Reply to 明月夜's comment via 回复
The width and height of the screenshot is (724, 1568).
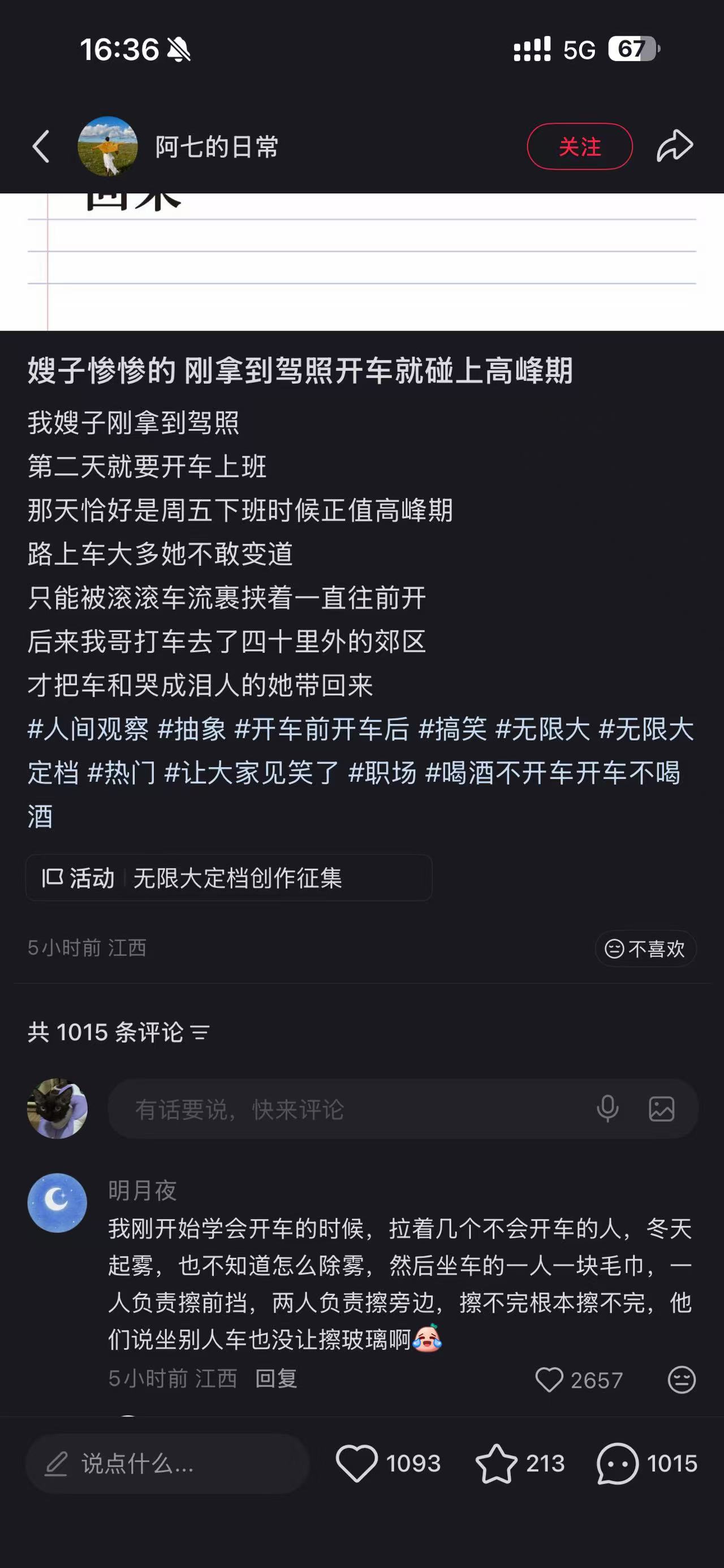pyautogui.click(x=276, y=1379)
